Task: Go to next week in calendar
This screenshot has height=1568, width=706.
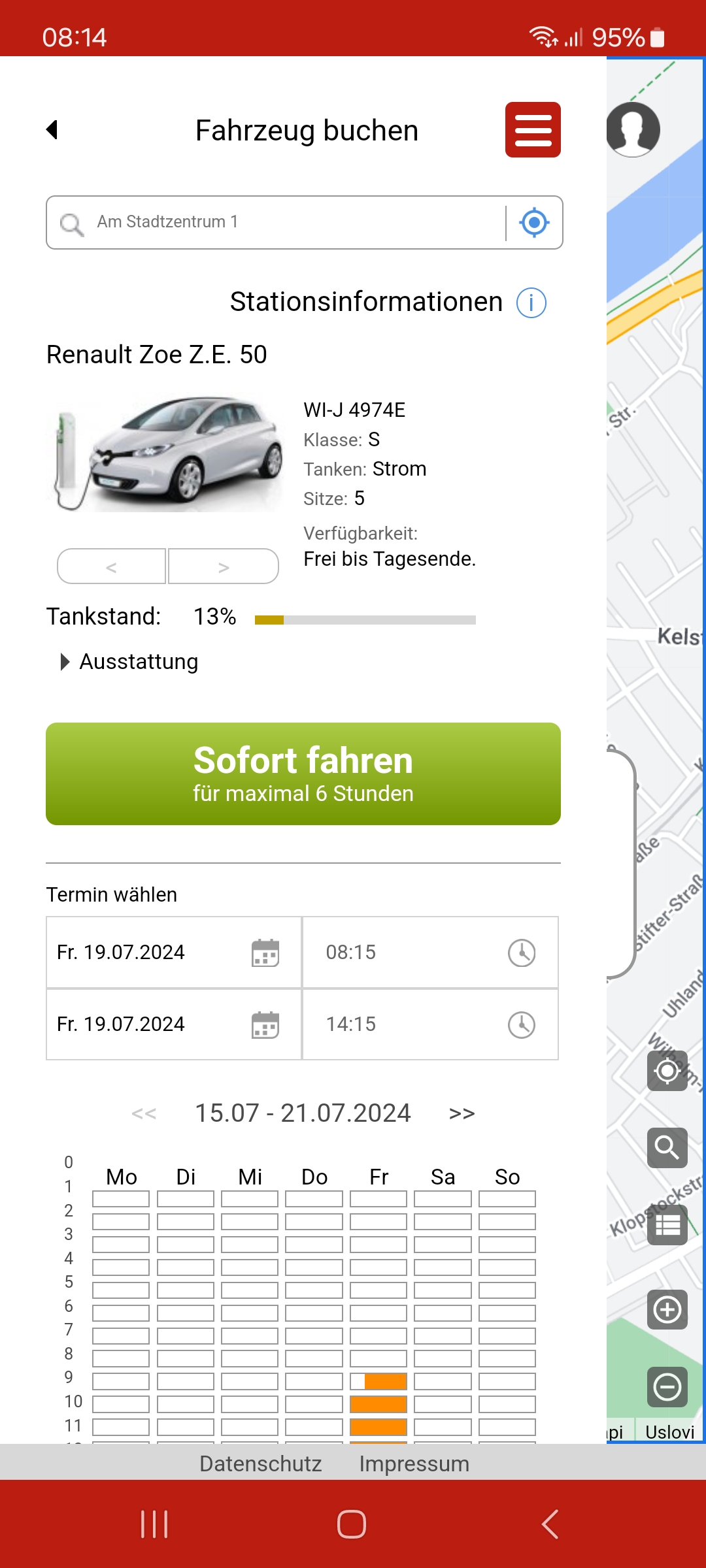Action: coord(462,1113)
